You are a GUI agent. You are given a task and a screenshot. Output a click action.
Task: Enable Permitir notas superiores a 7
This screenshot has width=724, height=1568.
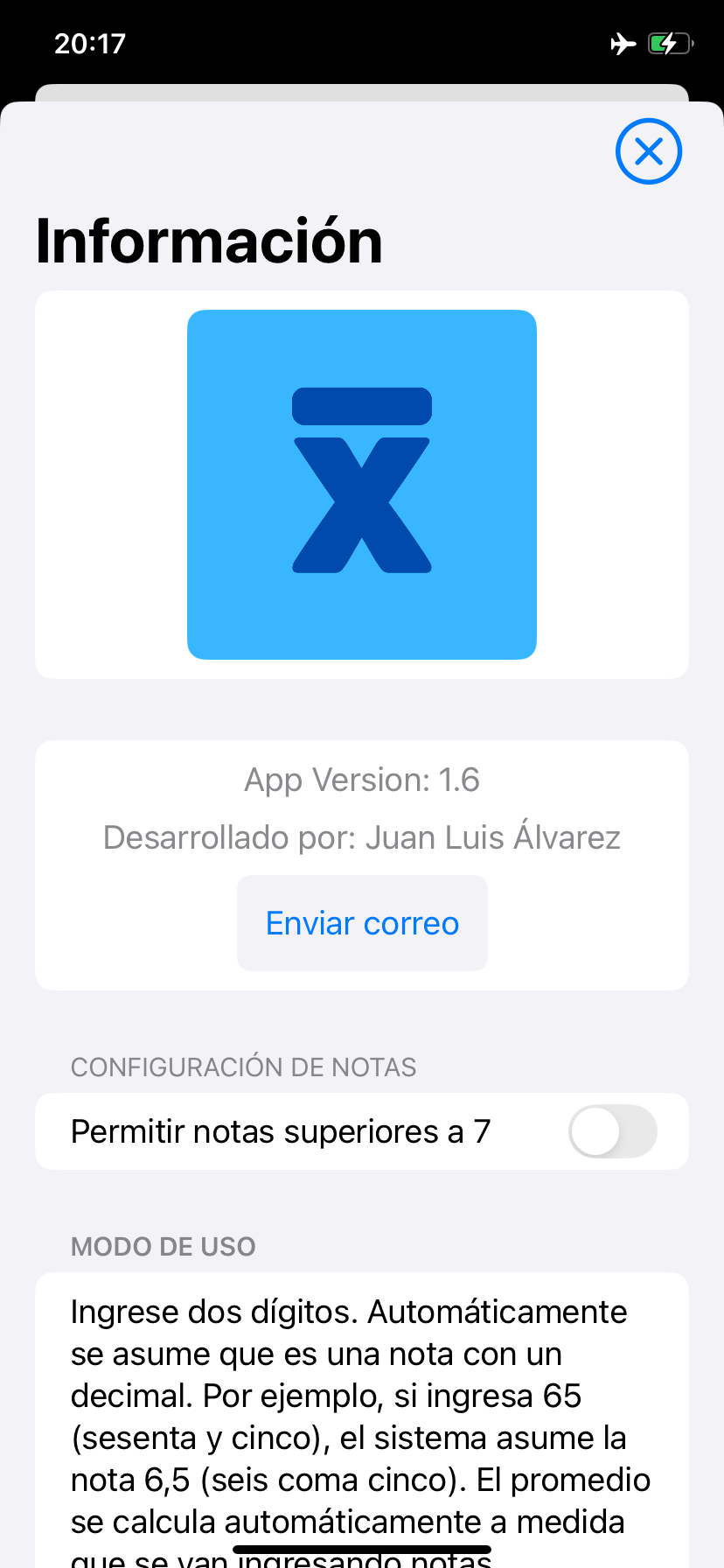(x=613, y=1131)
